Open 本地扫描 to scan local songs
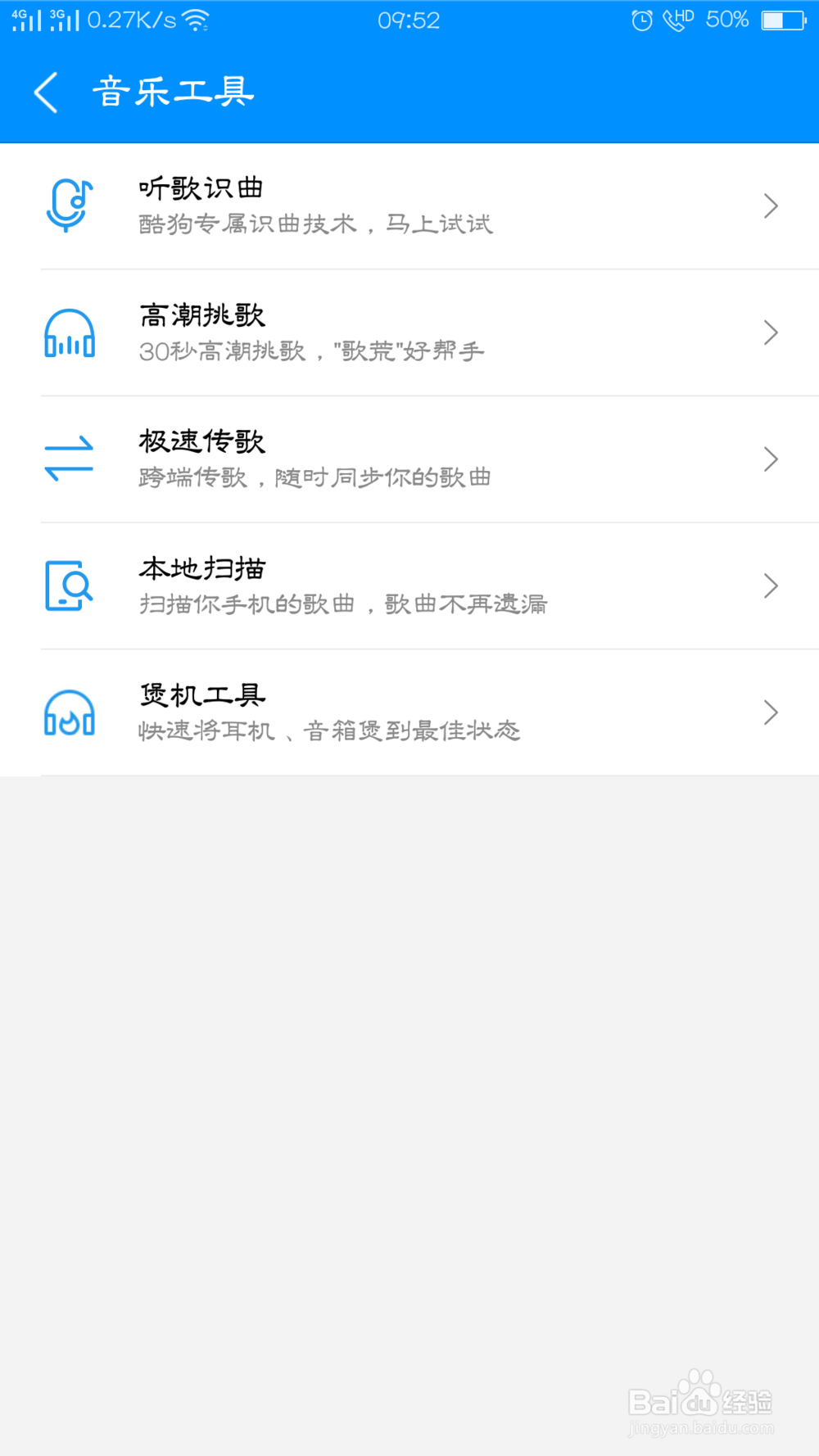 409,586
